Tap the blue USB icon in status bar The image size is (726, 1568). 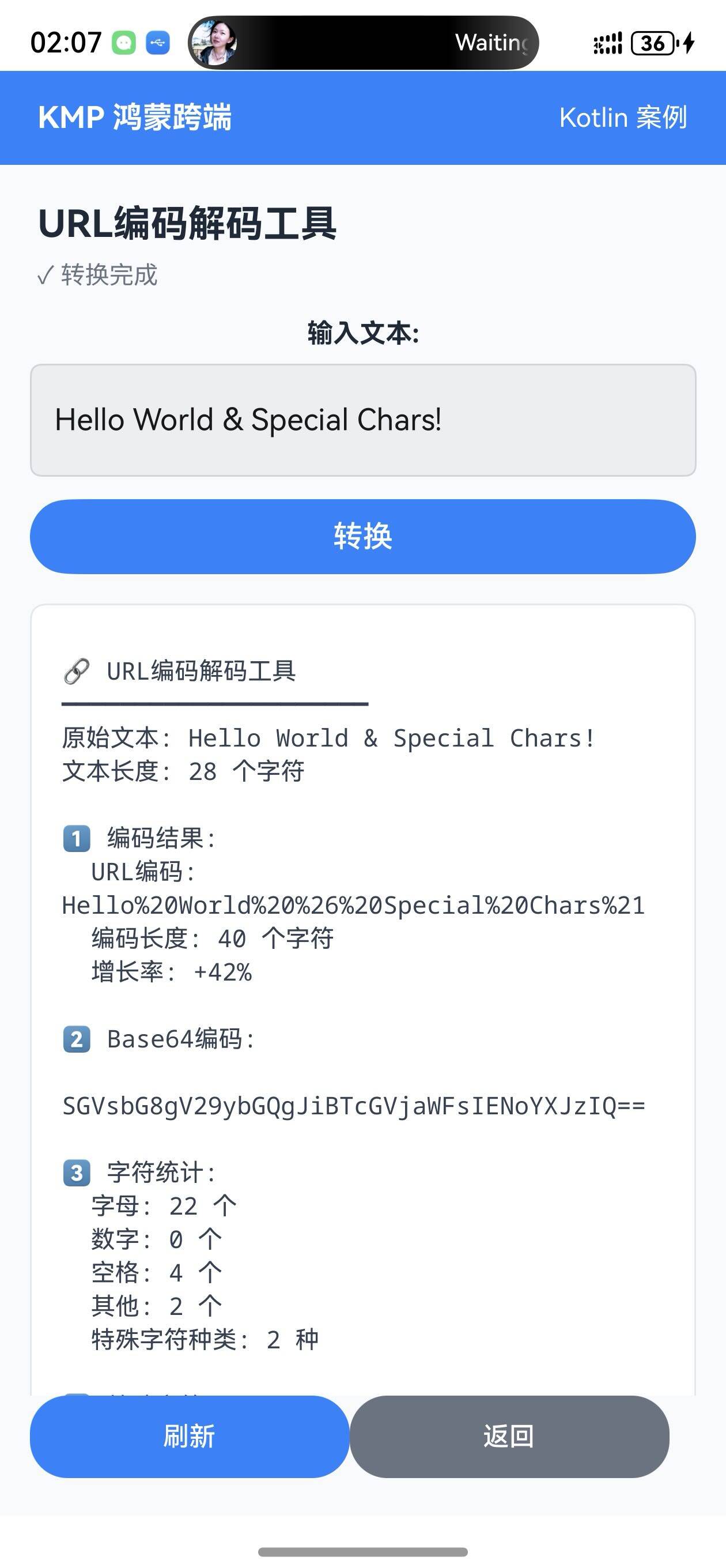[x=160, y=42]
